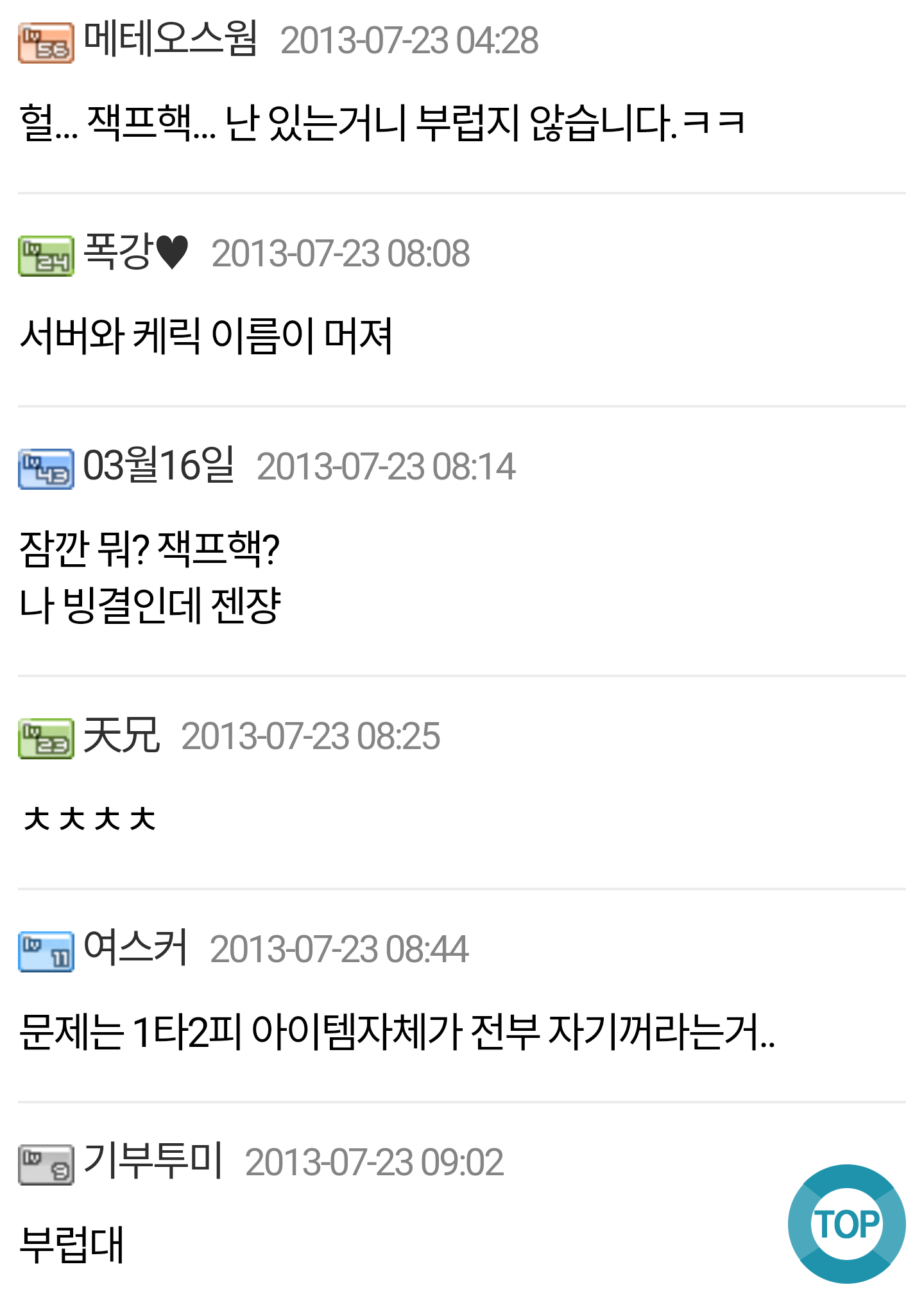Tap the TOP button to jump up
Image resolution: width=924 pixels, height=1303 pixels.
[x=846, y=1223]
